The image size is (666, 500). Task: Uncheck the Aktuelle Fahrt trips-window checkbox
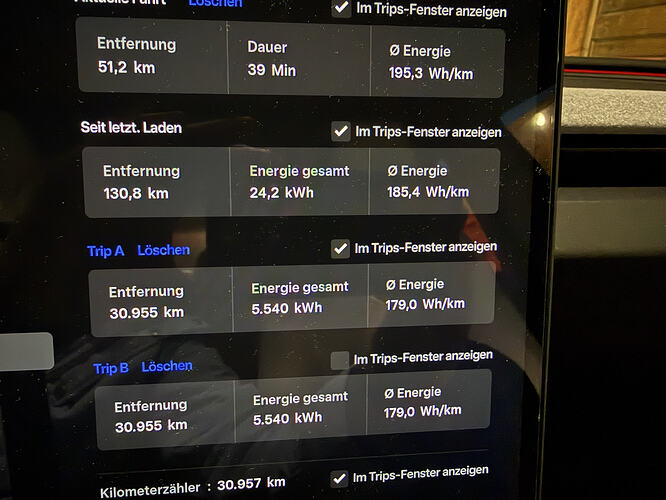point(341,10)
